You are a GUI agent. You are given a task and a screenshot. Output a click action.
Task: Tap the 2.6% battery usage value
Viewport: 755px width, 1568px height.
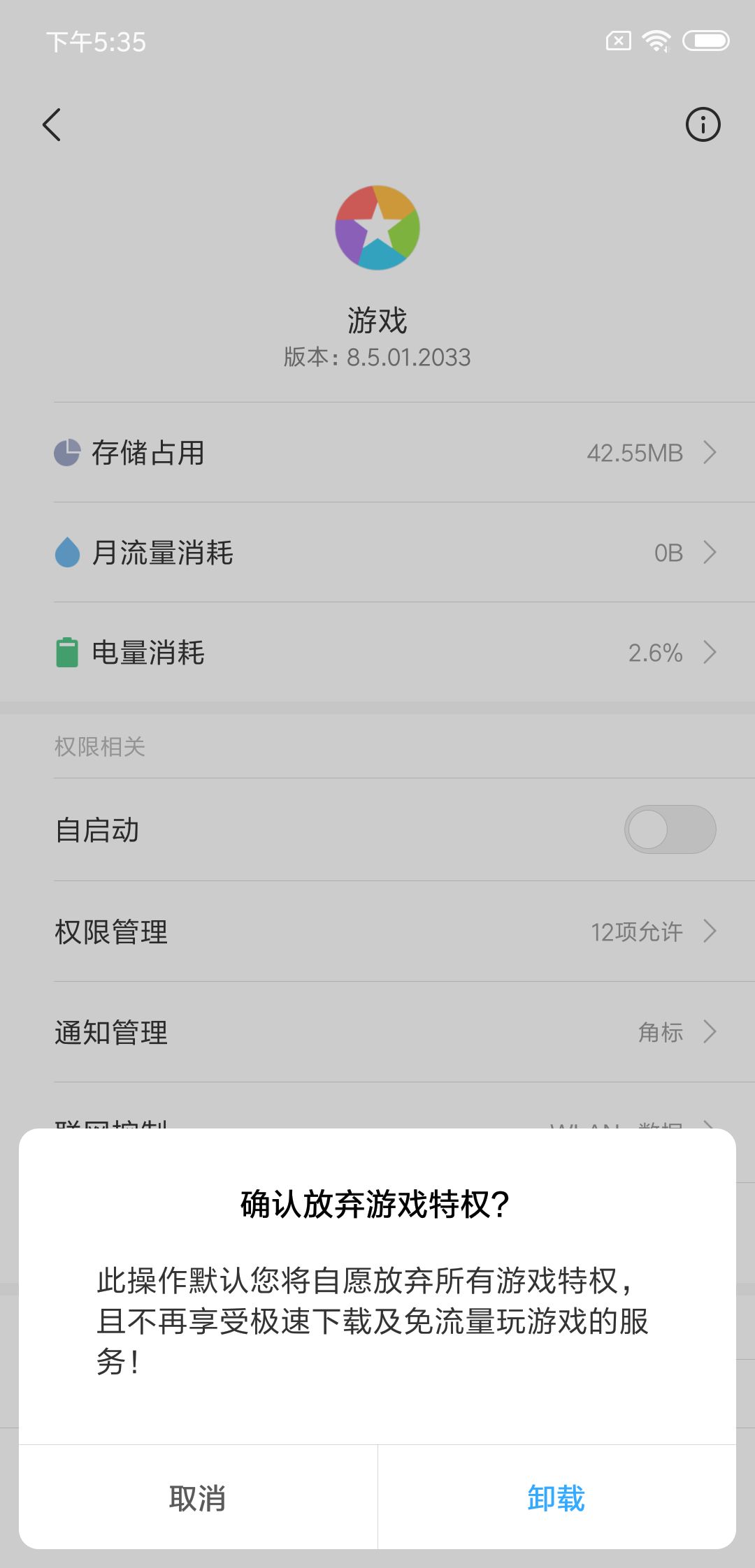tap(654, 652)
